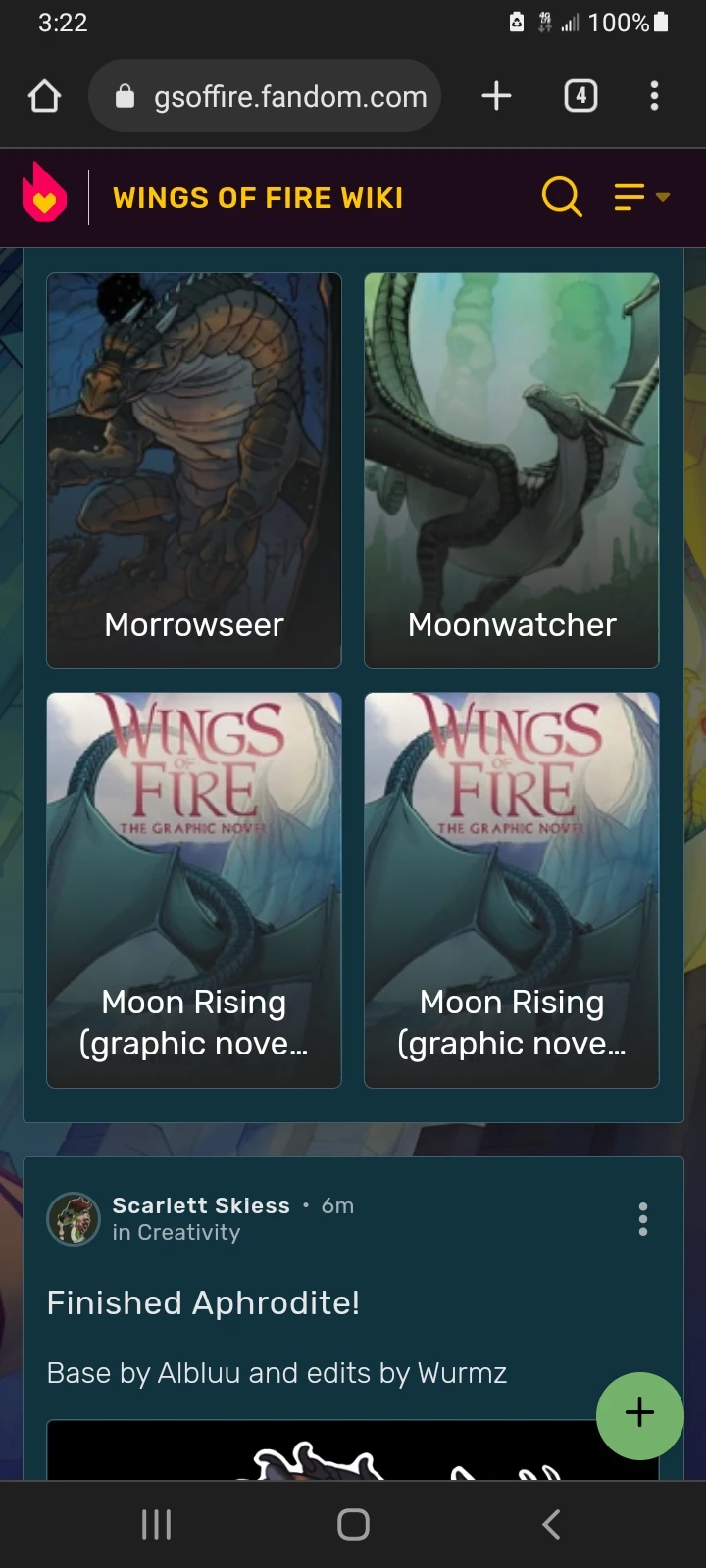Image resolution: width=706 pixels, height=1568 pixels.
Task: Show recent apps
Action: pos(157,1524)
